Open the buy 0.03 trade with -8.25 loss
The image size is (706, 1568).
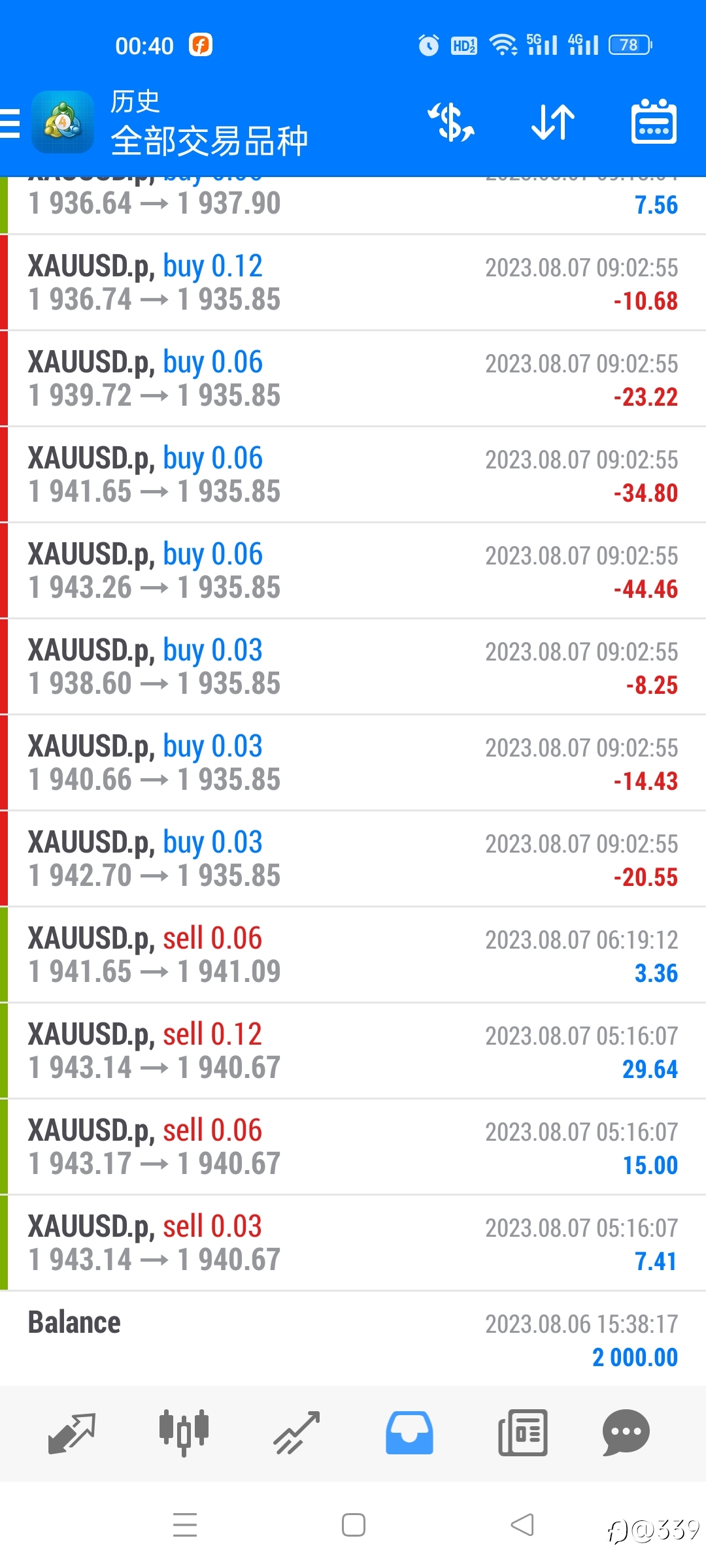[353, 667]
